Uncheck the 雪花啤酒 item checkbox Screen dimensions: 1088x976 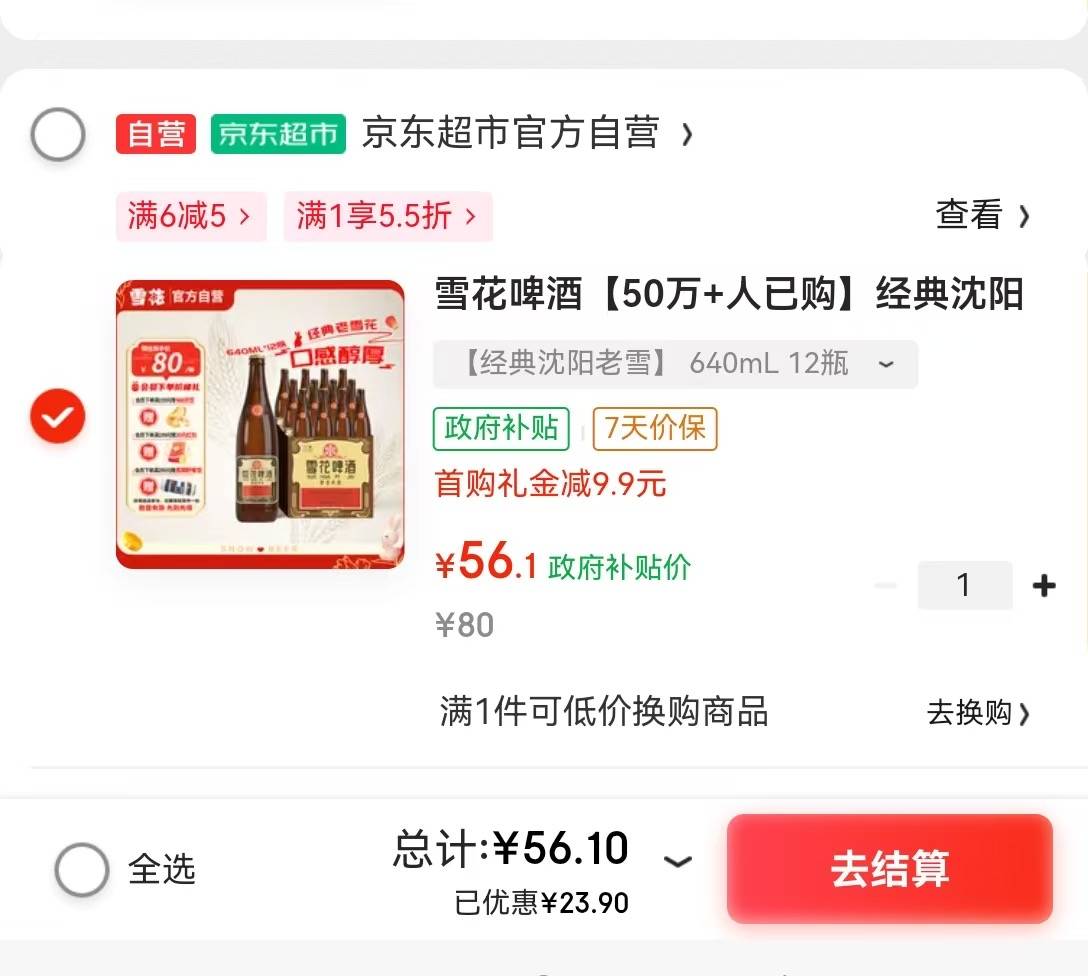point(58,416)
